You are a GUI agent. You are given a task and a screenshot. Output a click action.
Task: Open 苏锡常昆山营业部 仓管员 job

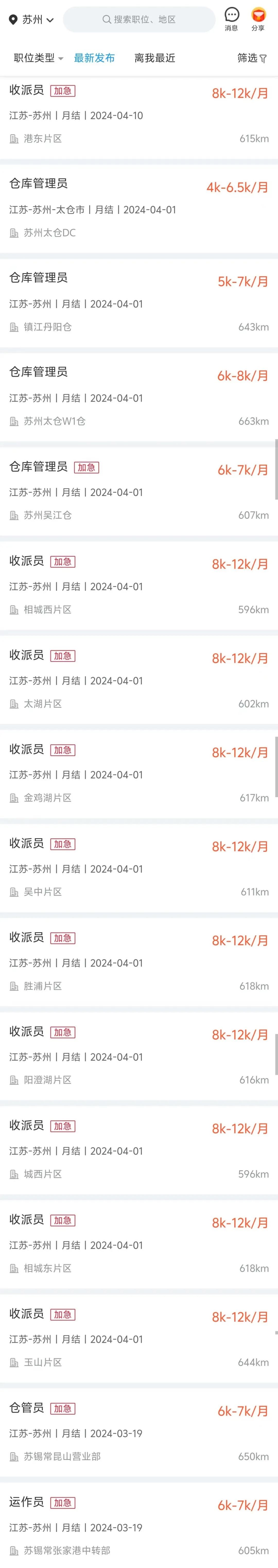tap(139, 1432)
